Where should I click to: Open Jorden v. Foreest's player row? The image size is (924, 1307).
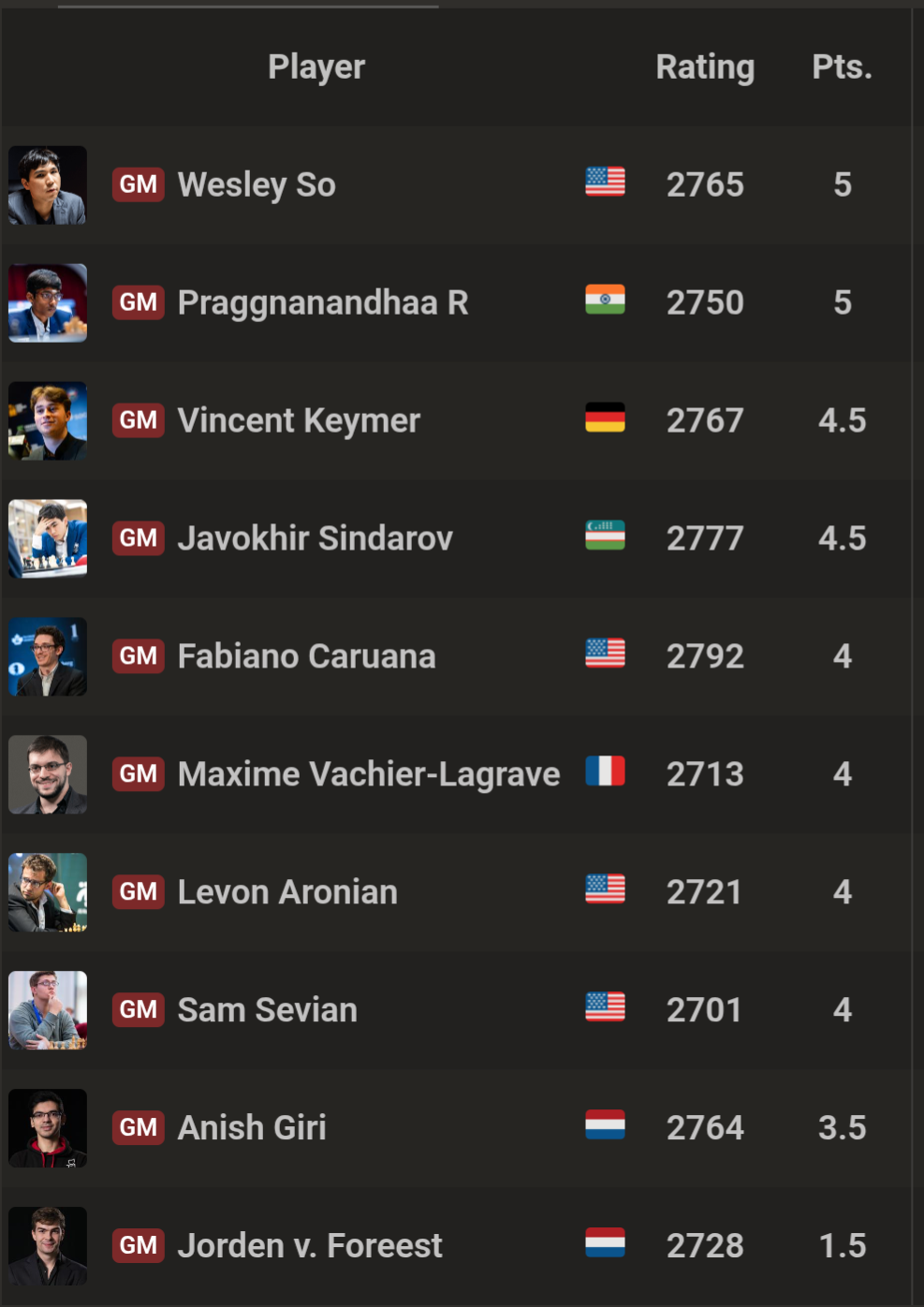tap(456, 1246)
